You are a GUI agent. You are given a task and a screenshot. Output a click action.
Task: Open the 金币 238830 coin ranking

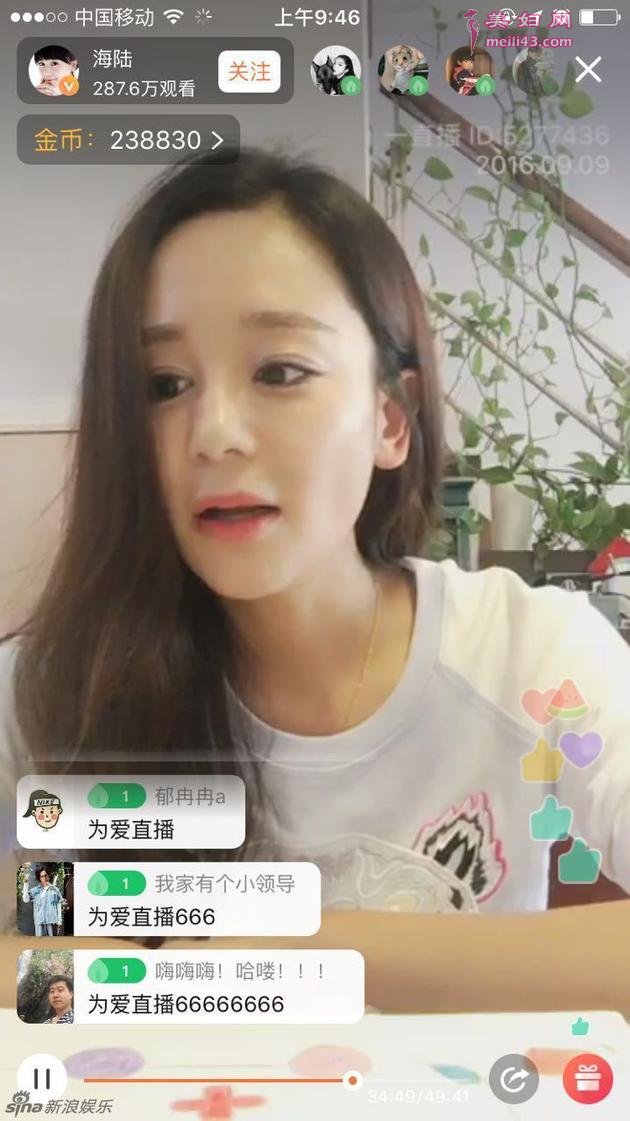click(x=128, y=140)
